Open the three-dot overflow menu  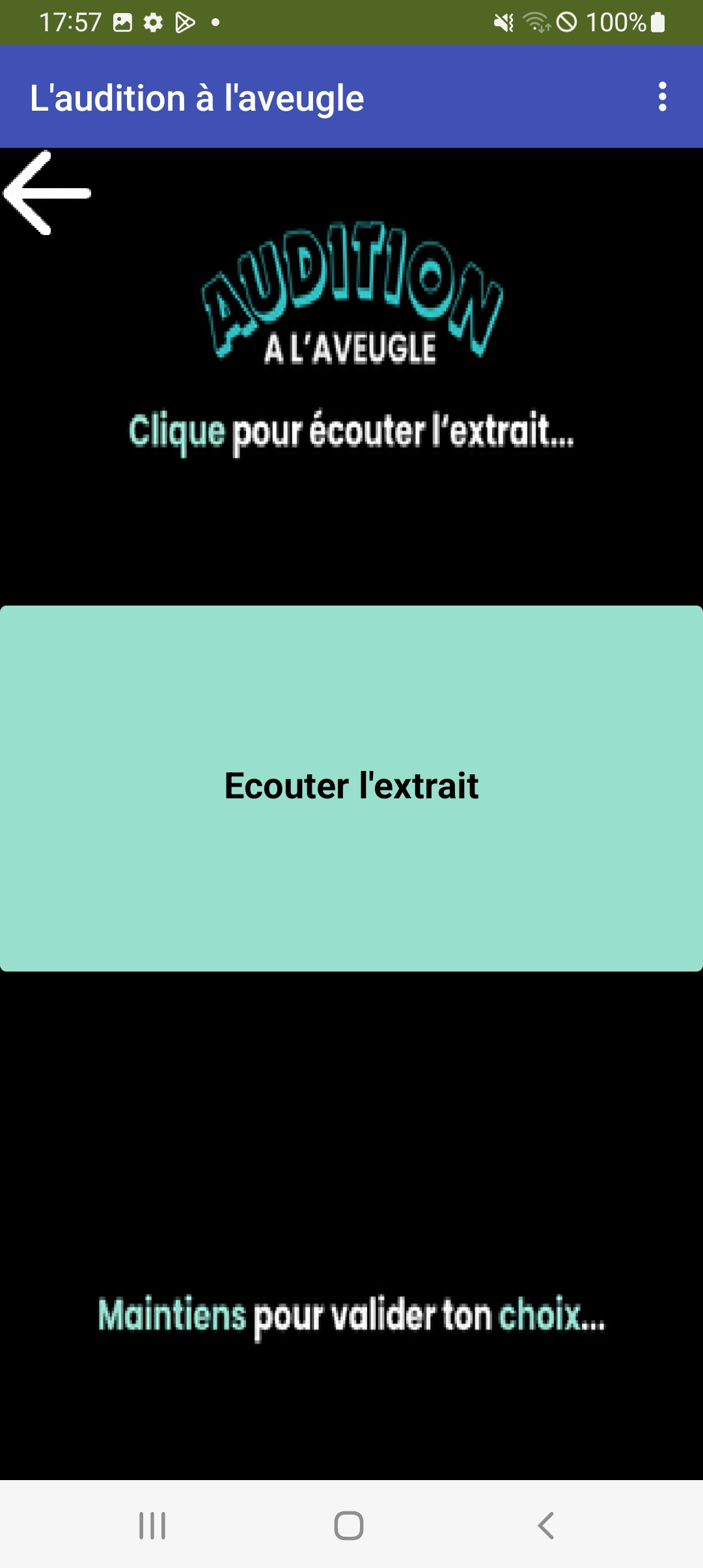click(x=662, y=97)
